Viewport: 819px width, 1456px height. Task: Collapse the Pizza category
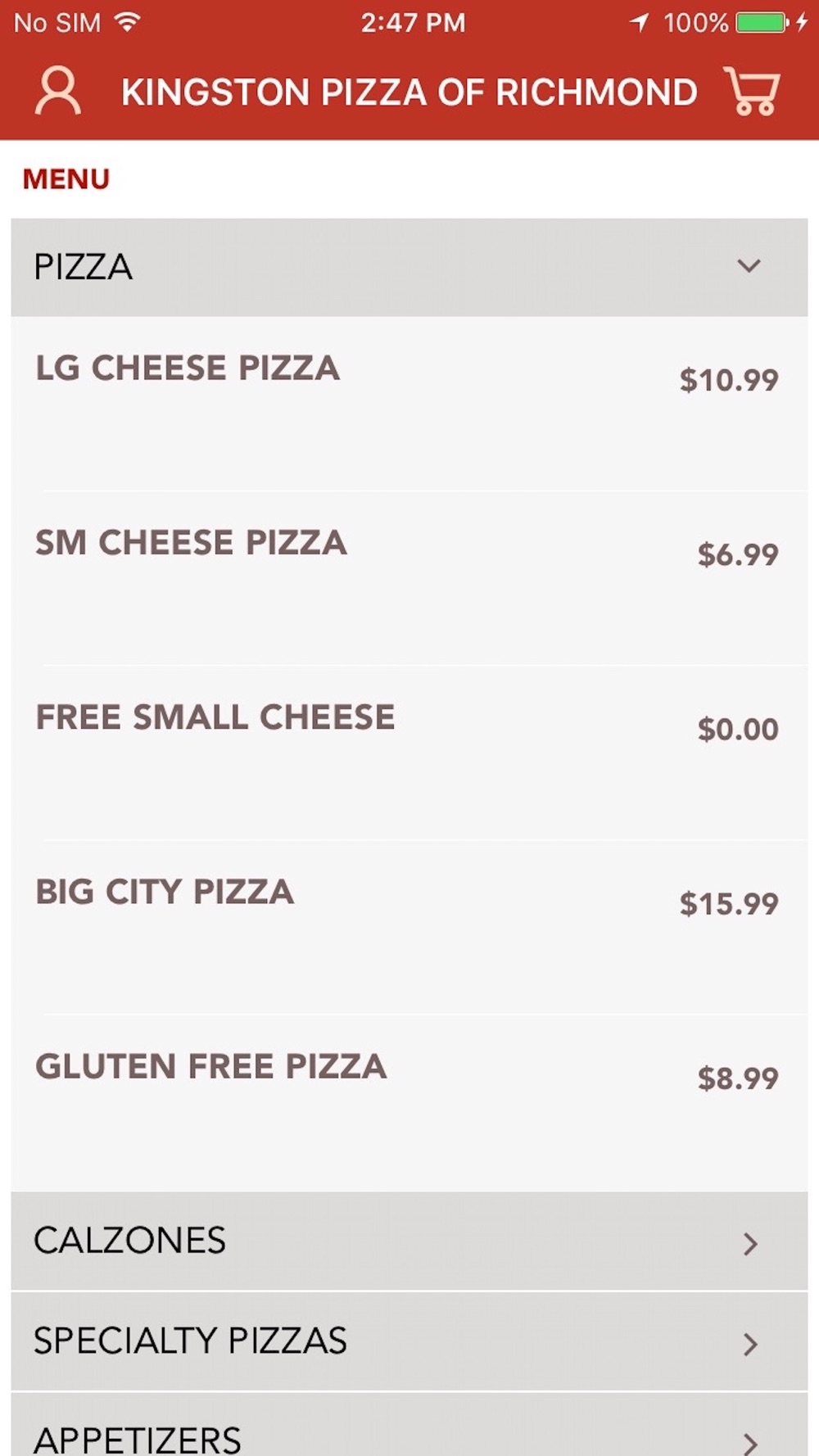(x=409, y=267)
